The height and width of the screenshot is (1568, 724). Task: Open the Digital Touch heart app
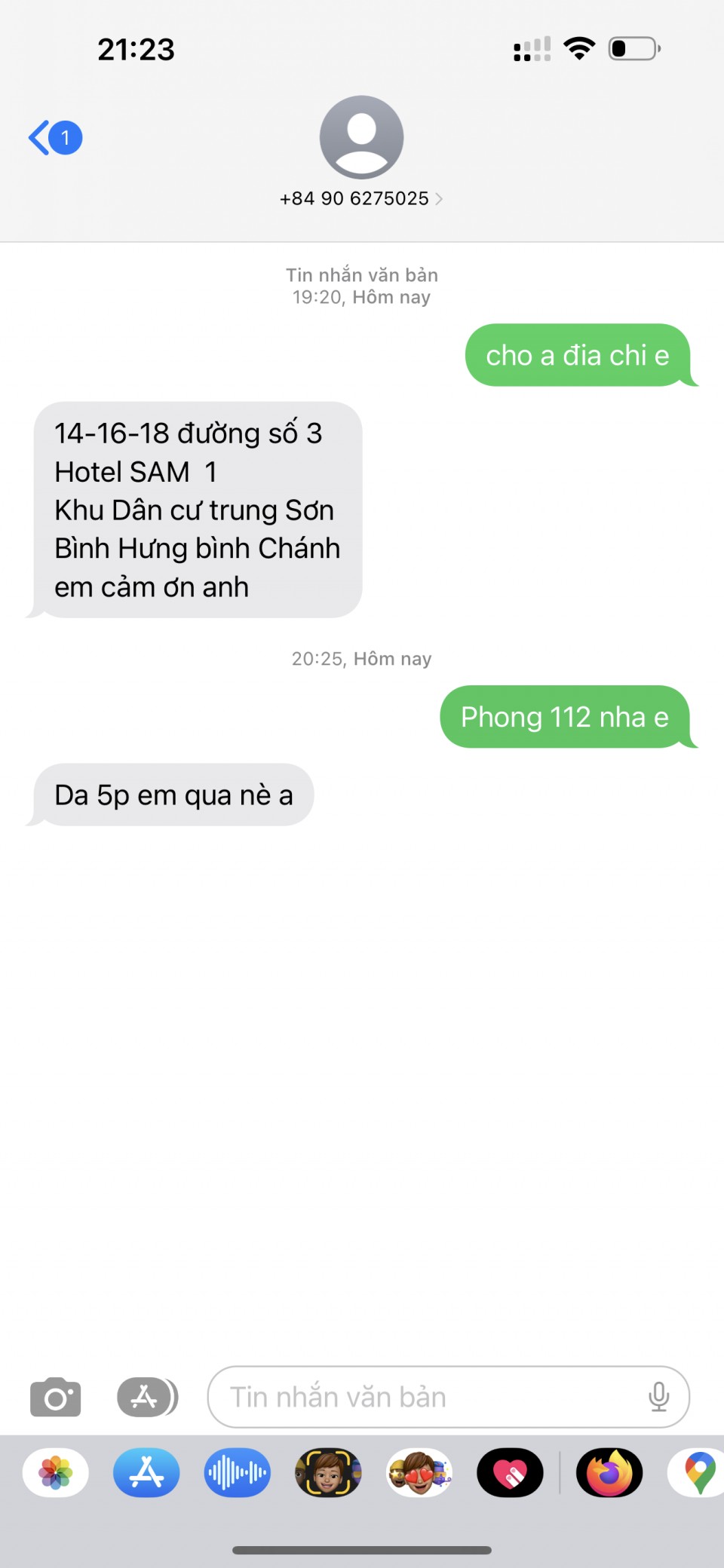click(x=510, y=1473)
